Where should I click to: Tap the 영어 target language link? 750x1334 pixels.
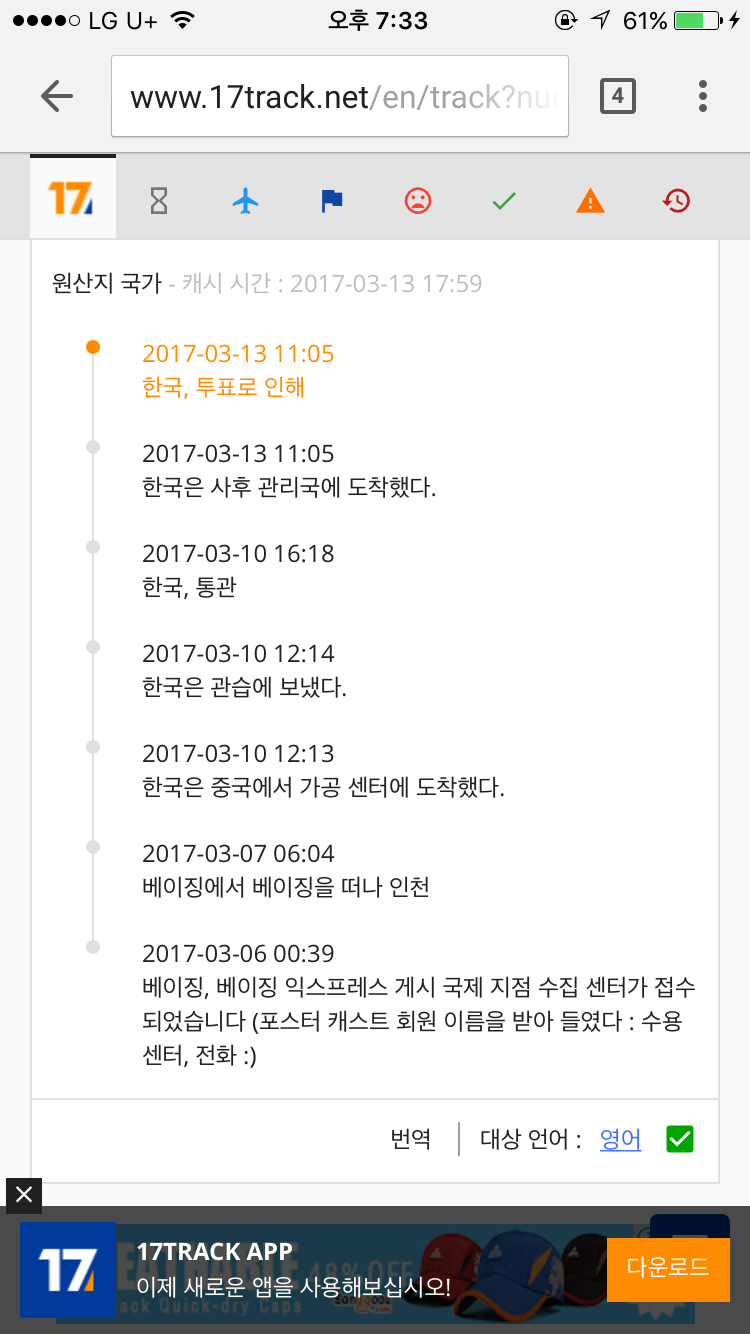click(x=620, y=1139)
